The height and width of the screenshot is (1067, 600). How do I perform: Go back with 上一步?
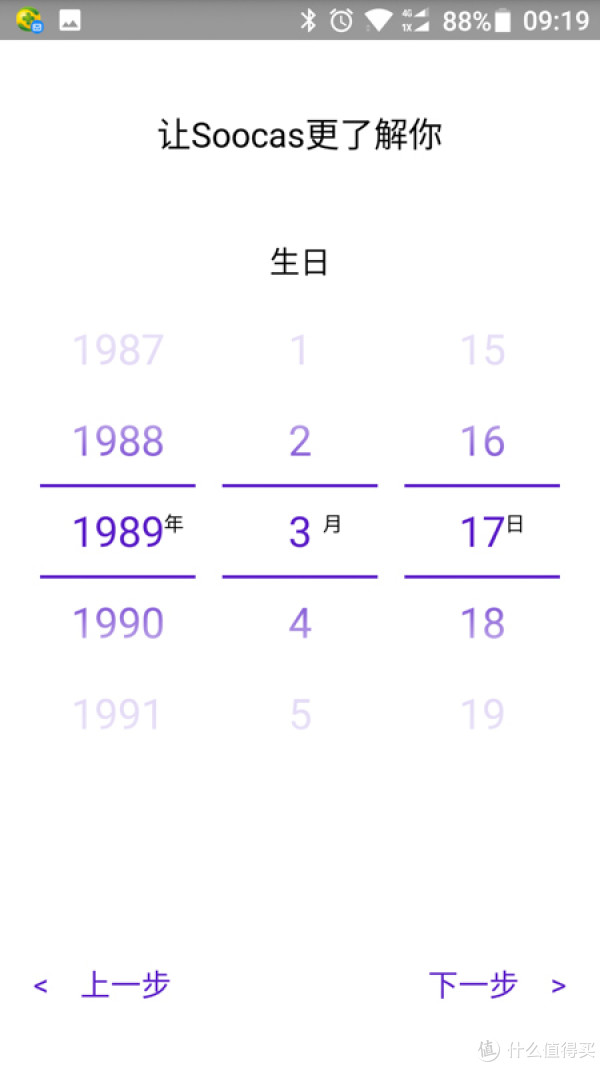102,985
